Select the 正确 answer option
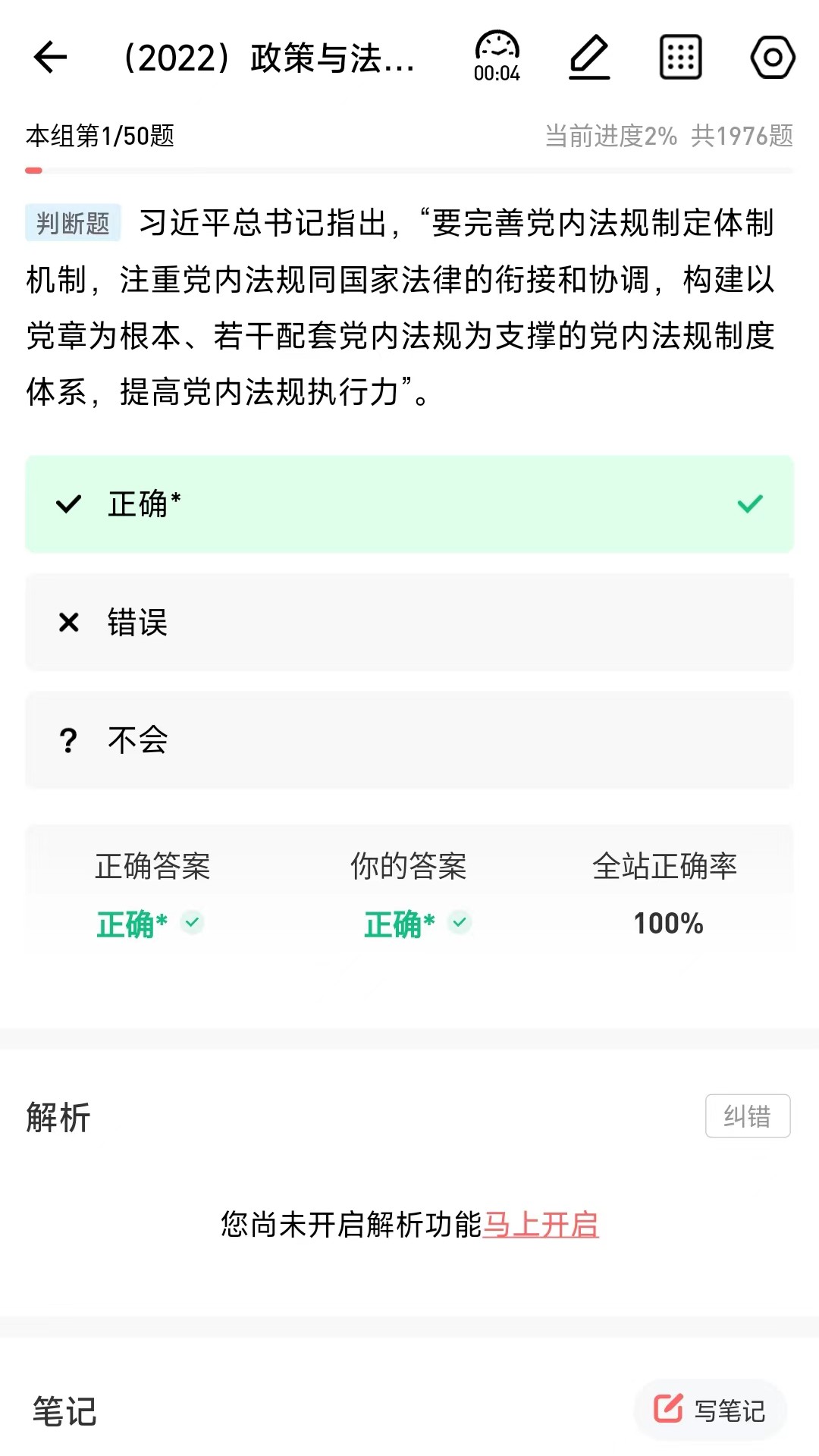Viewport: 819px width, 1456px height. point(409,504)
